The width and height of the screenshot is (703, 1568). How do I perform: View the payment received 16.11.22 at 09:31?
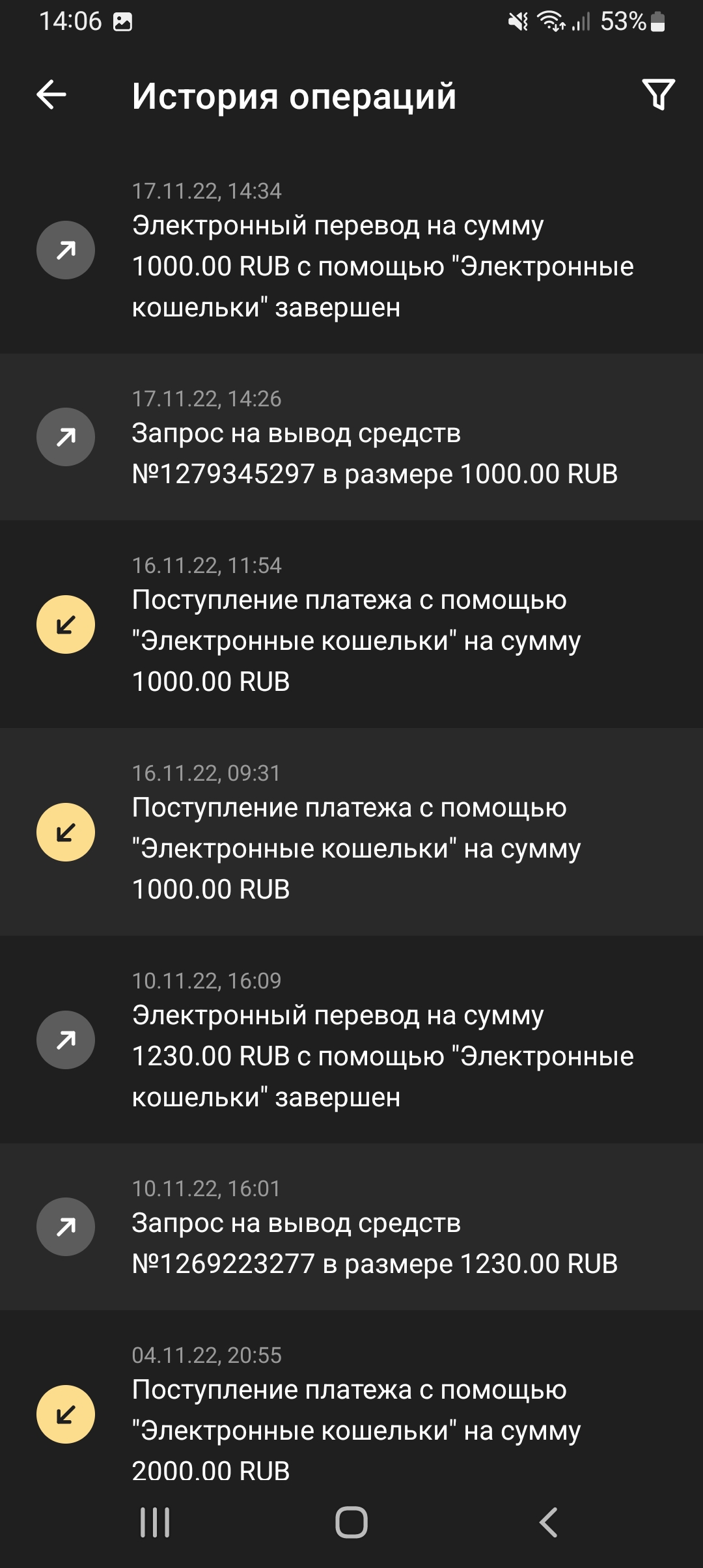coord(351,832)
